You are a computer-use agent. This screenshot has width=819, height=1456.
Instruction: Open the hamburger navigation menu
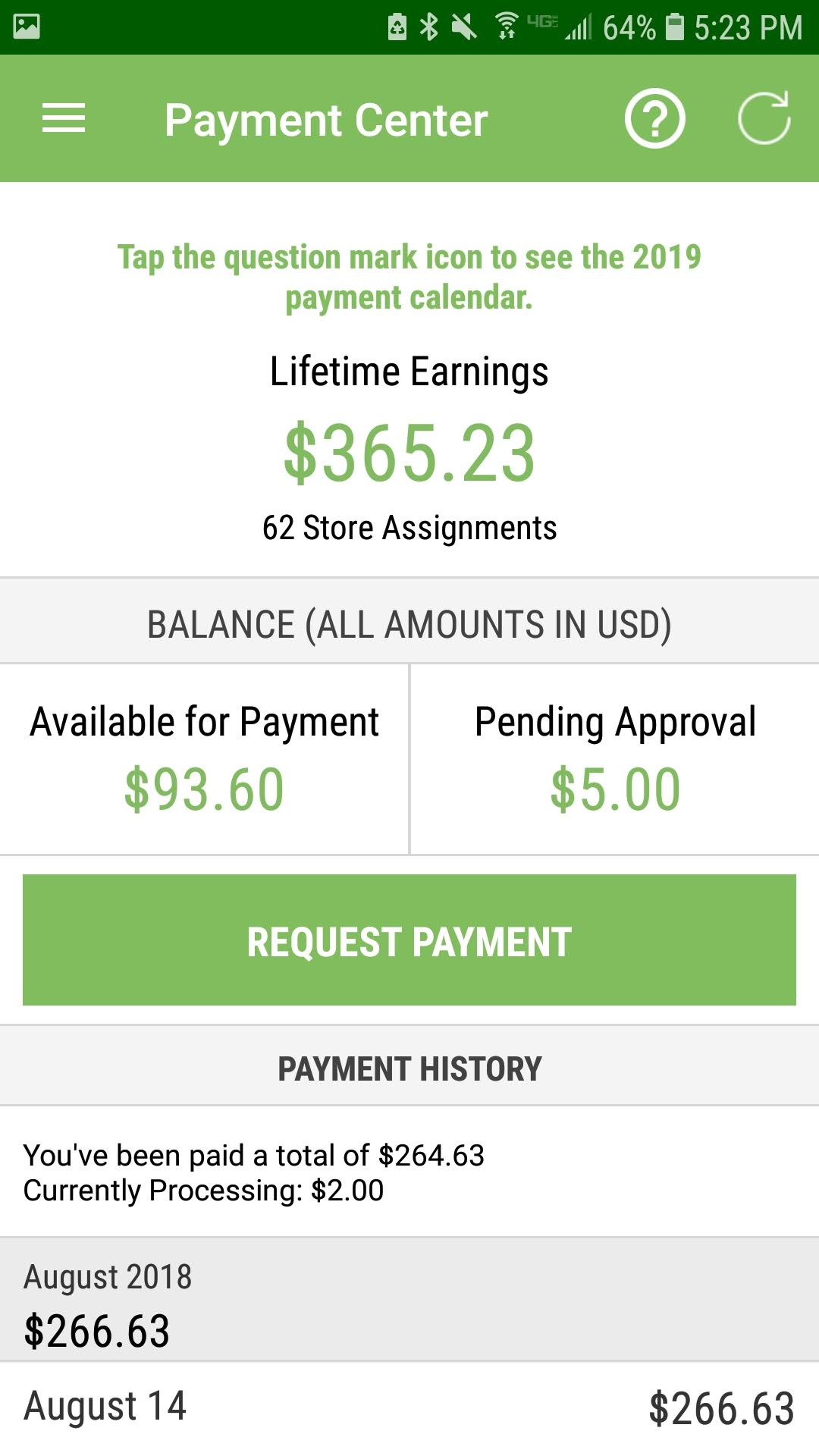coord(64,118)
